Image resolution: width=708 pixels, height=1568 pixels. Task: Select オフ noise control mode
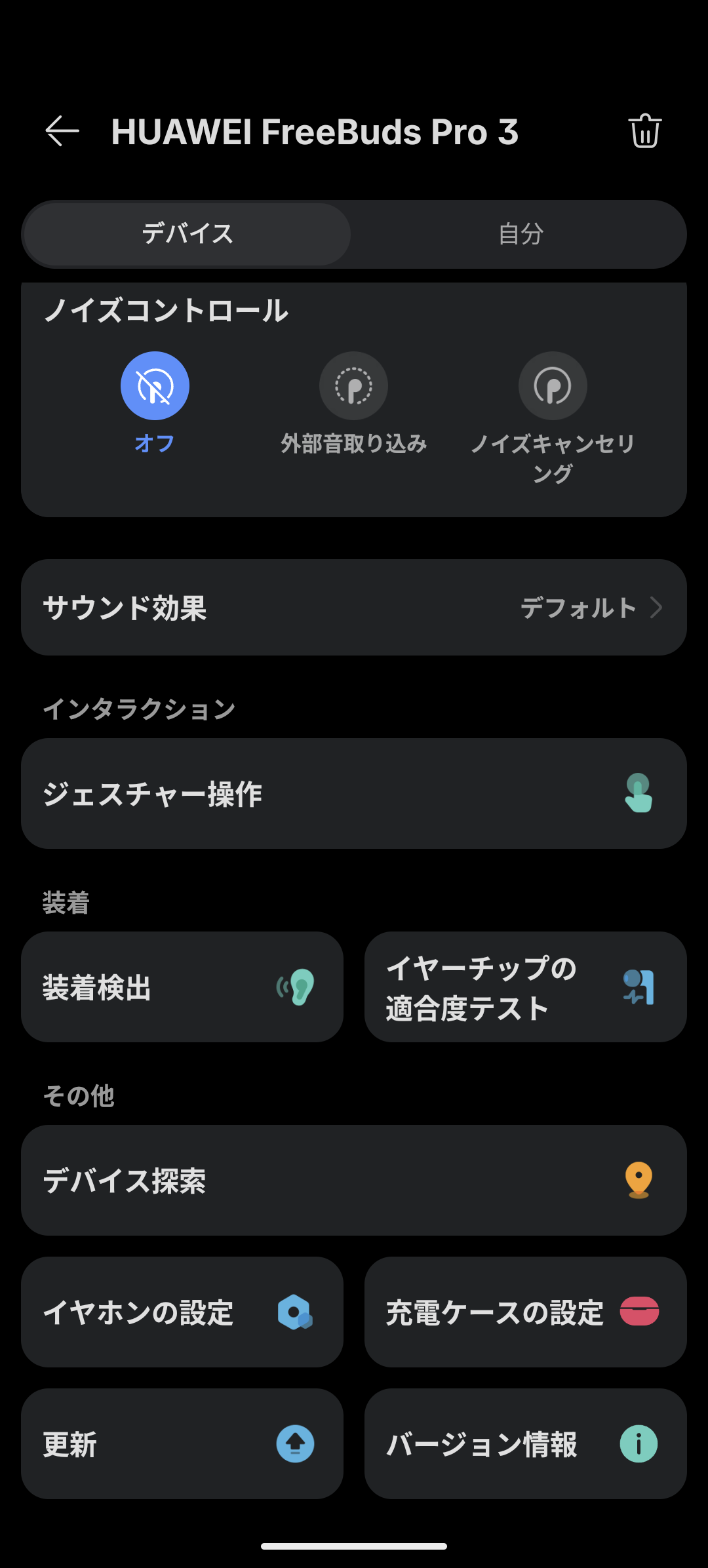(x=155, y=386)
